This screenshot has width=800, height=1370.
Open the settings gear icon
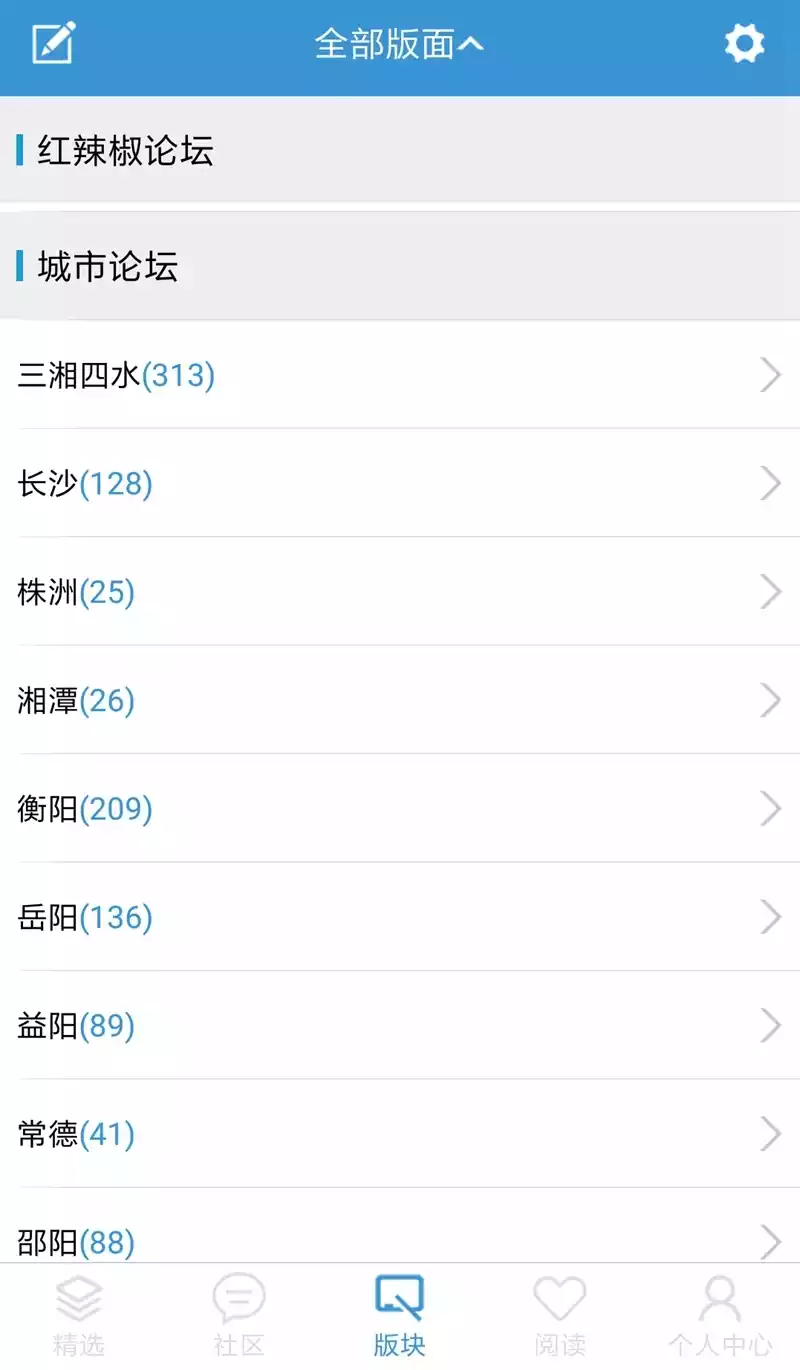pyautogui.click(x=744, y=43)
